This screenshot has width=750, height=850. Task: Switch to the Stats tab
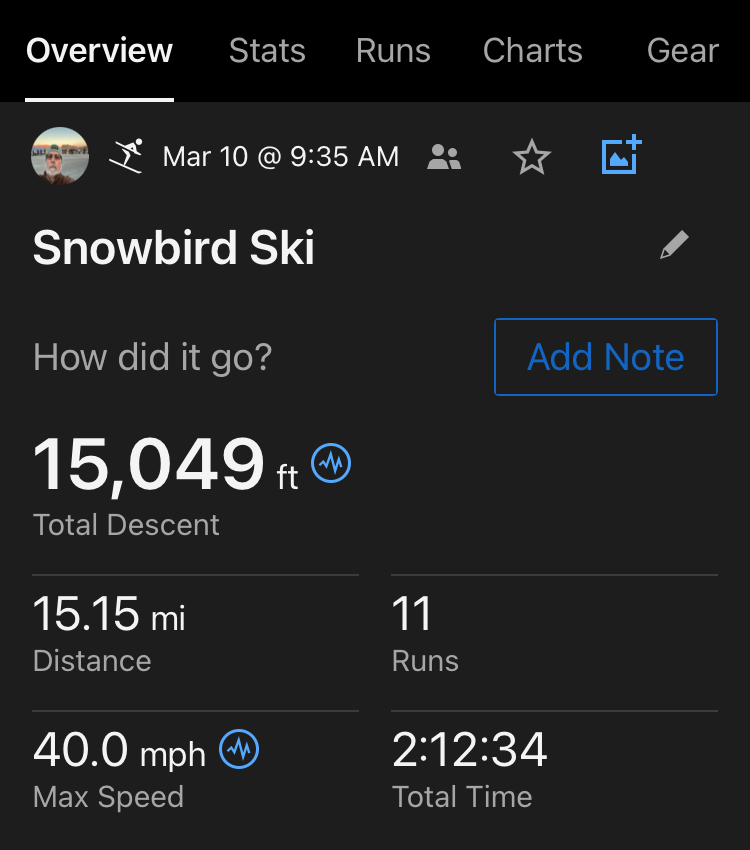[x=267, y=50]
